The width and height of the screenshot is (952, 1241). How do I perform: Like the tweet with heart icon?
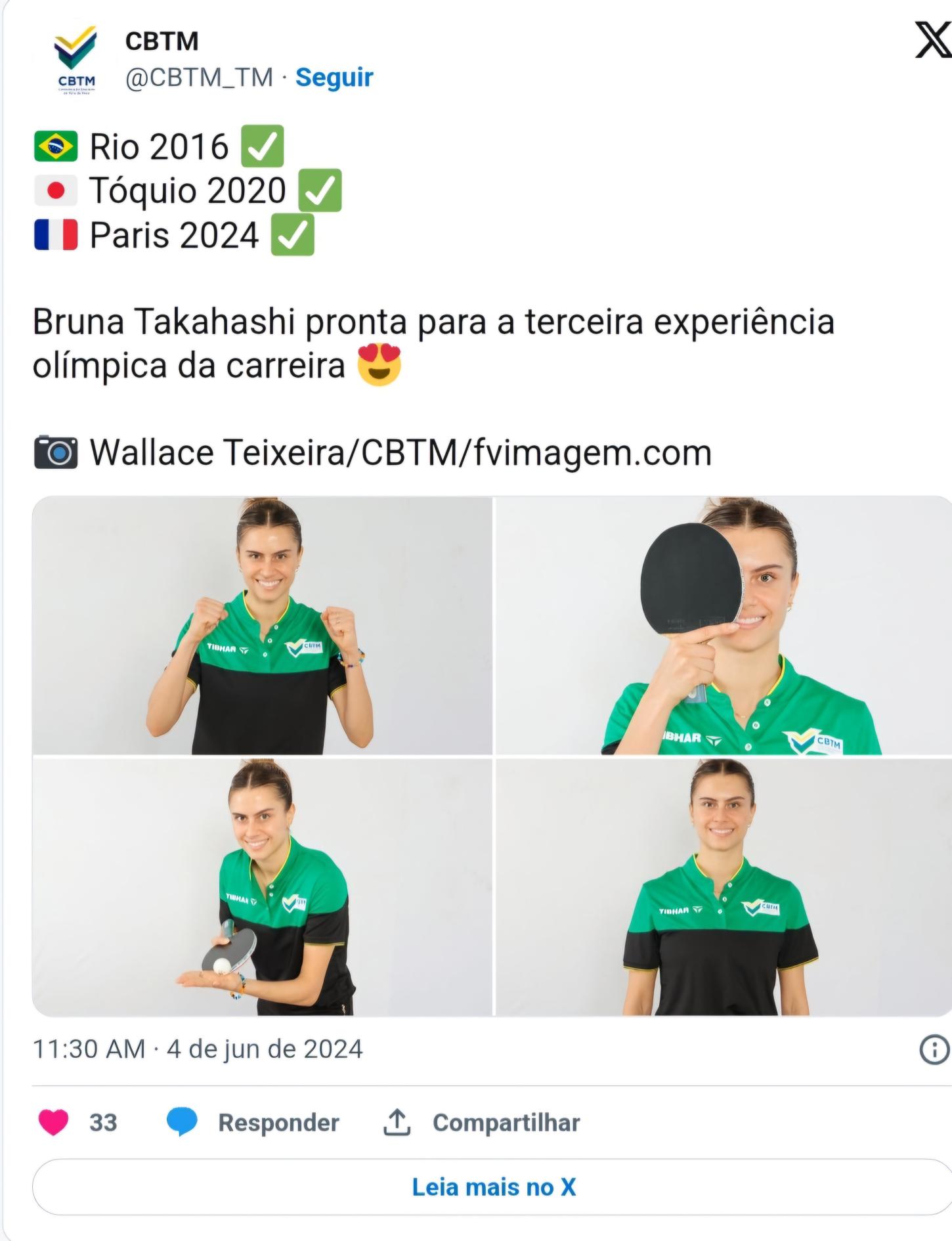click(54, 1122)
